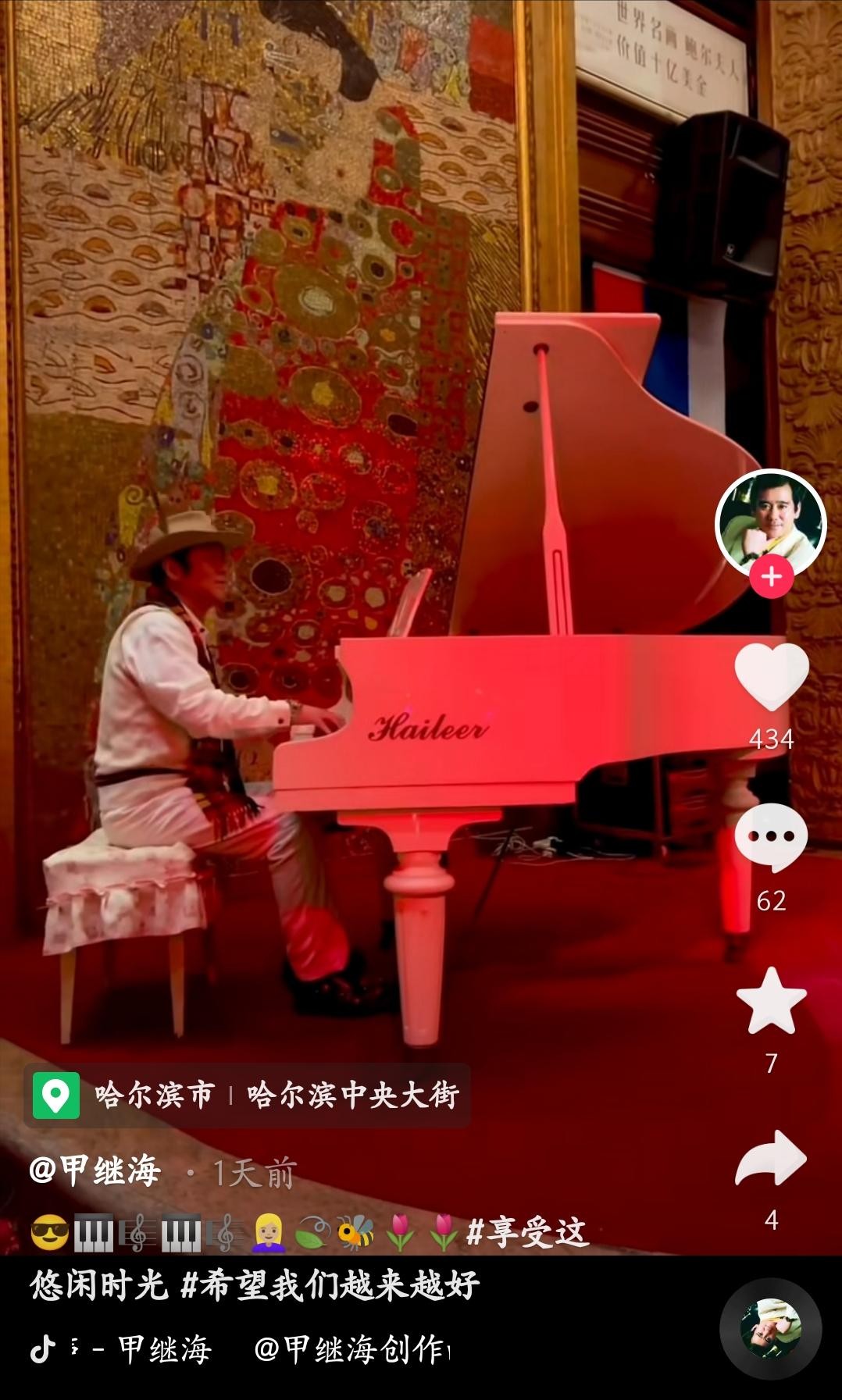Open the #希望我们越来越好 hashtag
The width and height of the screenshot is (842, 1400).
(x=330, y=1284)
